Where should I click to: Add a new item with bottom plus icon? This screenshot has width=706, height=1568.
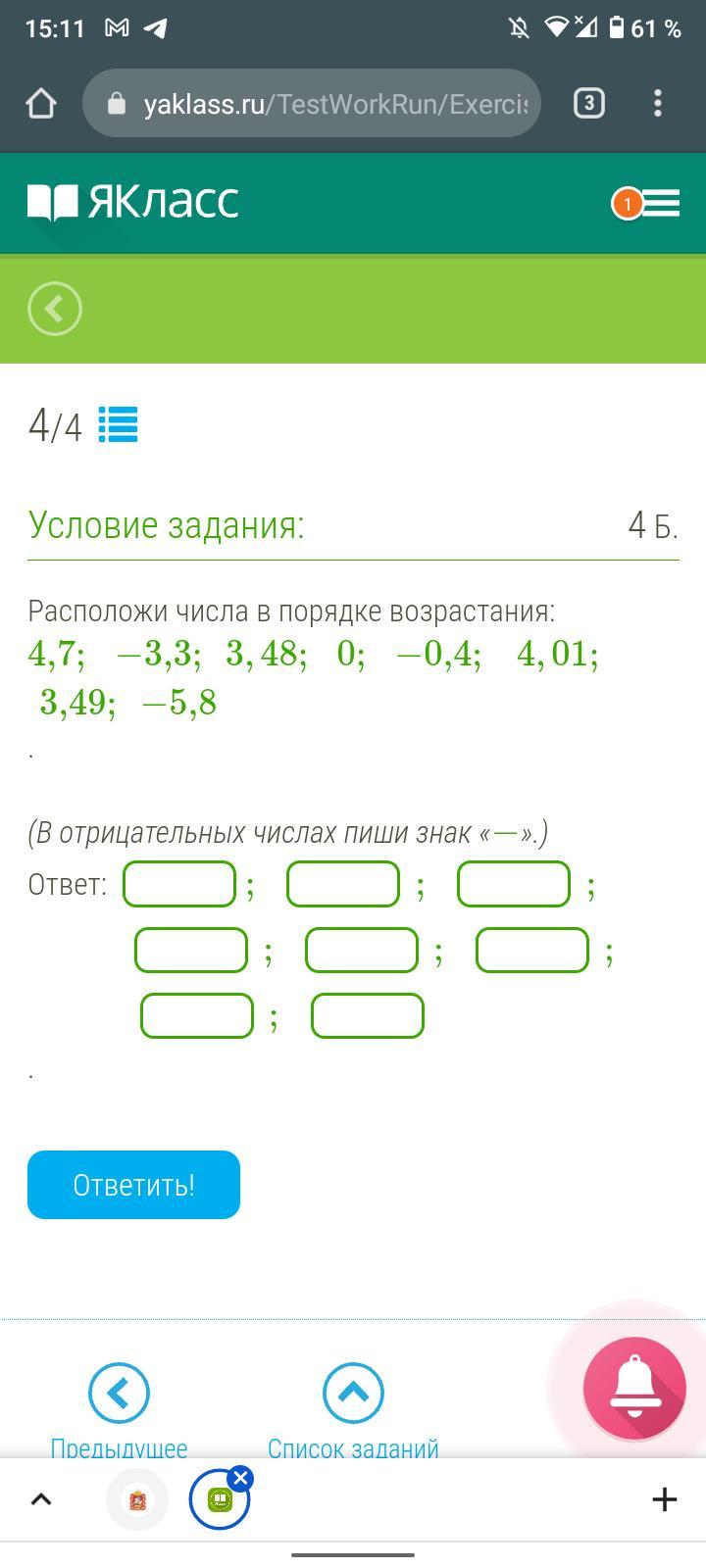point(664,1498)
